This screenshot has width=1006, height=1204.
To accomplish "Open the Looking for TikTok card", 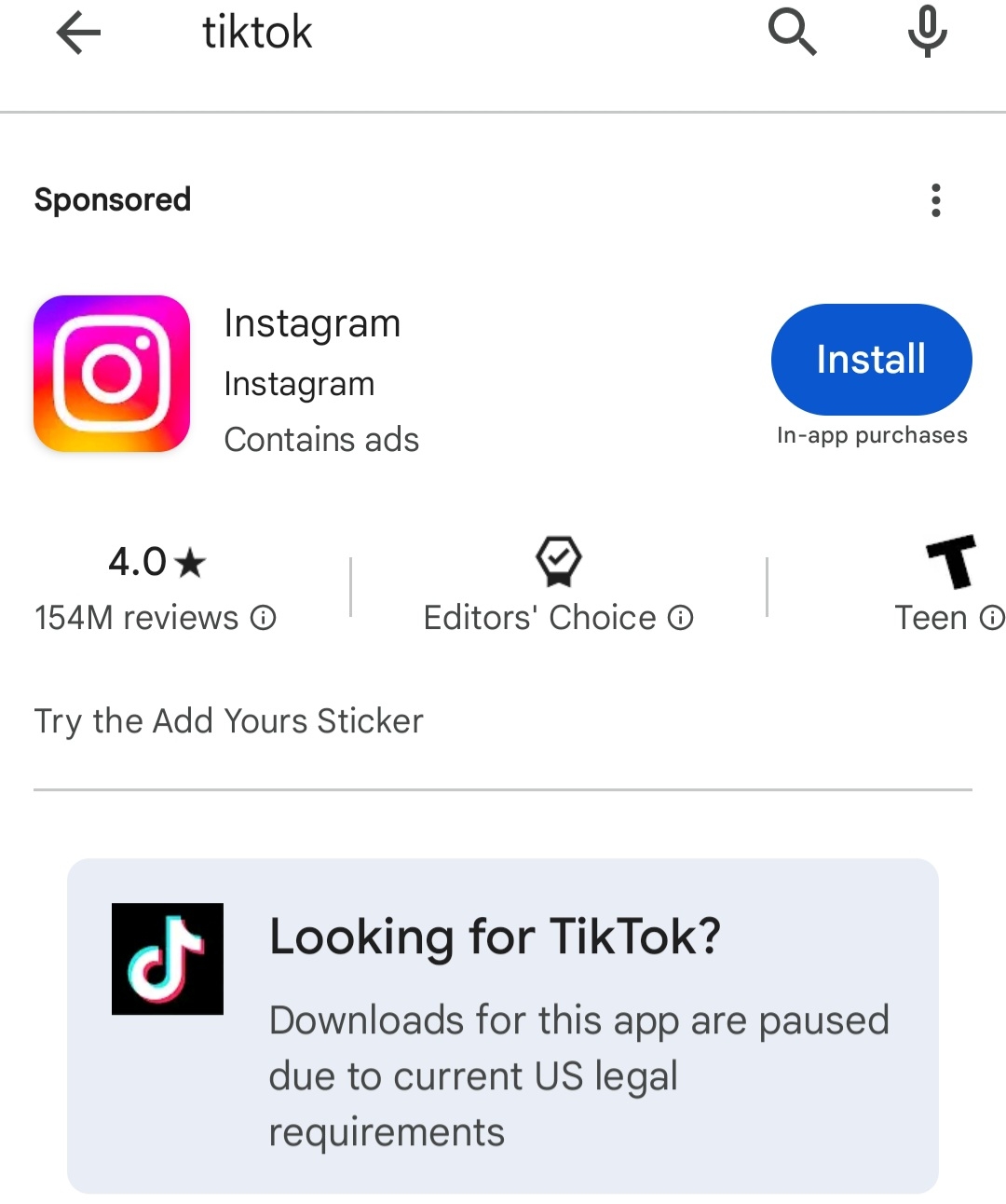I will [503, 1025].
